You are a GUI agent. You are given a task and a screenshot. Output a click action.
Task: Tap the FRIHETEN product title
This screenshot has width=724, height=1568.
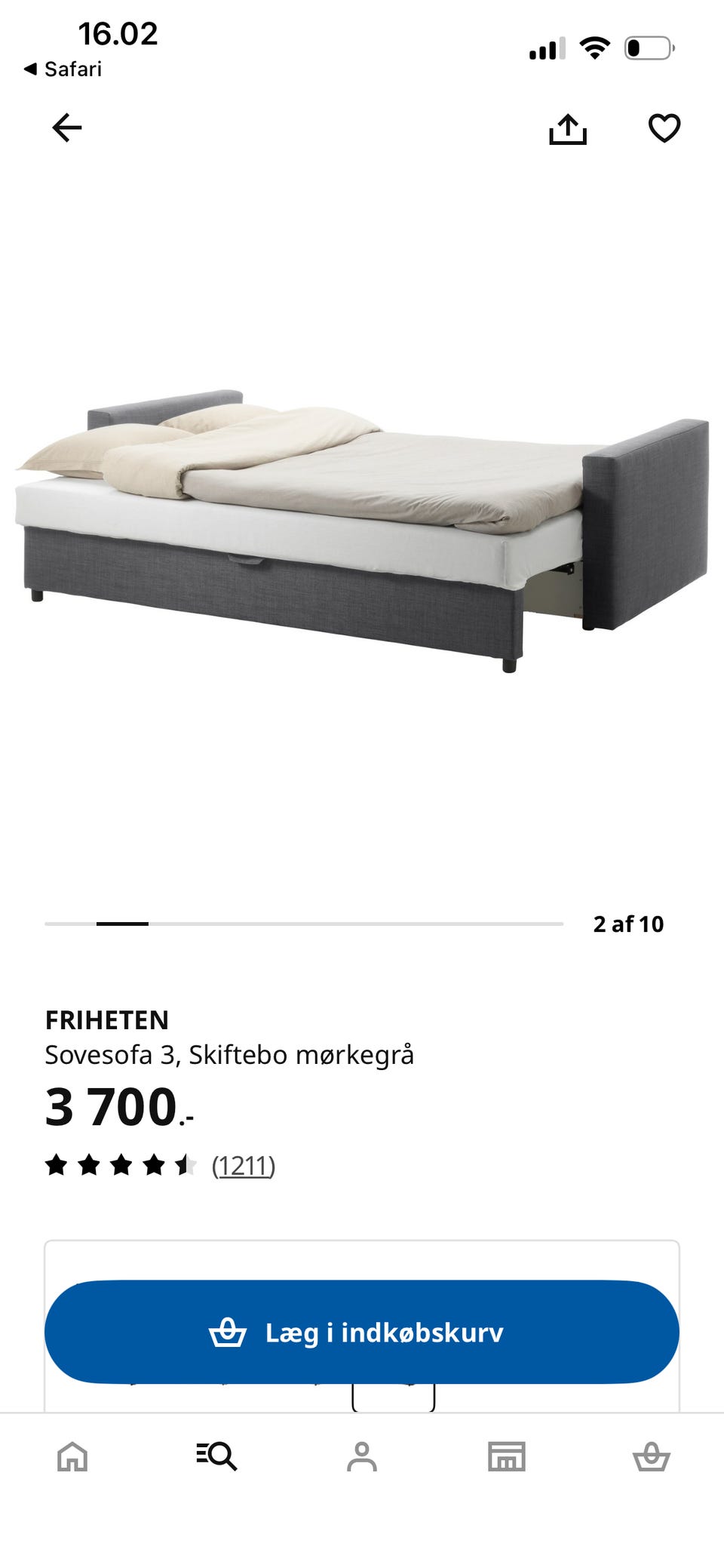point(109,1020)
